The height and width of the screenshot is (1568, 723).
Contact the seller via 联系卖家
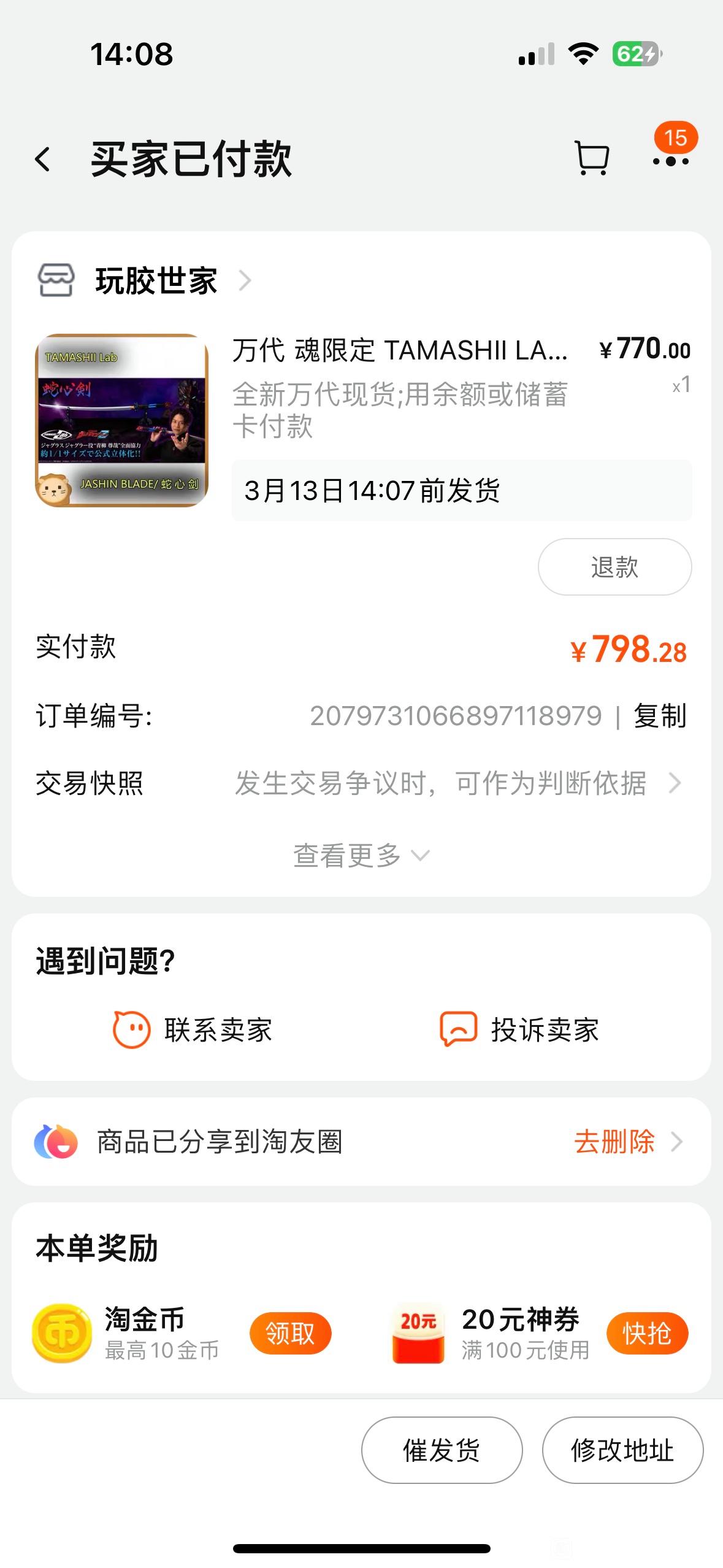(x=193, y=1029)
